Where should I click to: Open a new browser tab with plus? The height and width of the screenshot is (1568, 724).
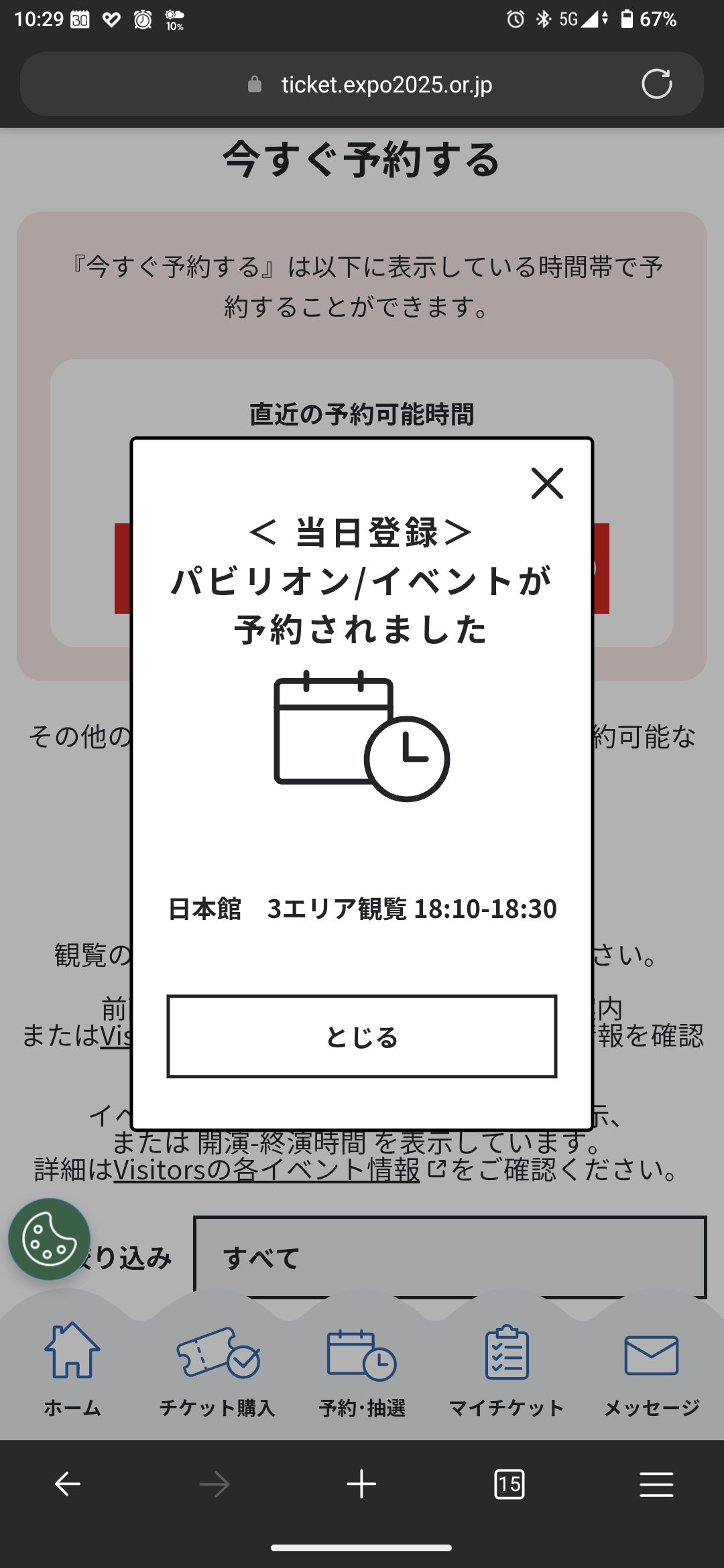(x=361, y=1484)
